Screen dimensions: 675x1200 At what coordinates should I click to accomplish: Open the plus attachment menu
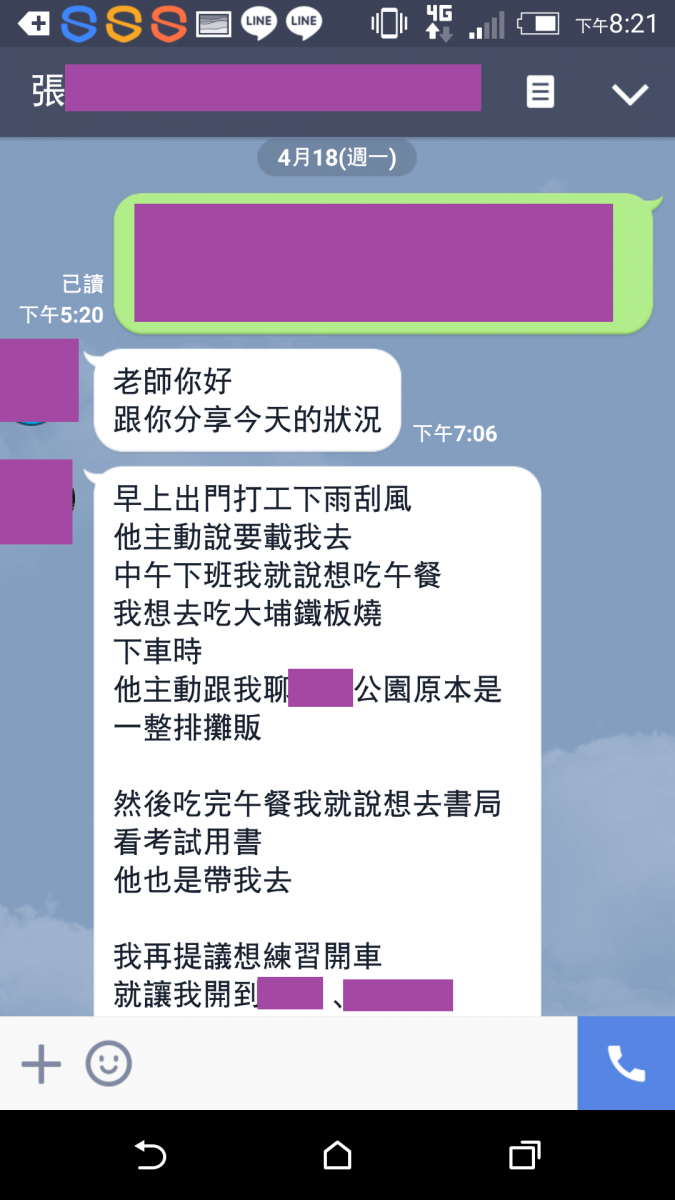(41, 1064)
